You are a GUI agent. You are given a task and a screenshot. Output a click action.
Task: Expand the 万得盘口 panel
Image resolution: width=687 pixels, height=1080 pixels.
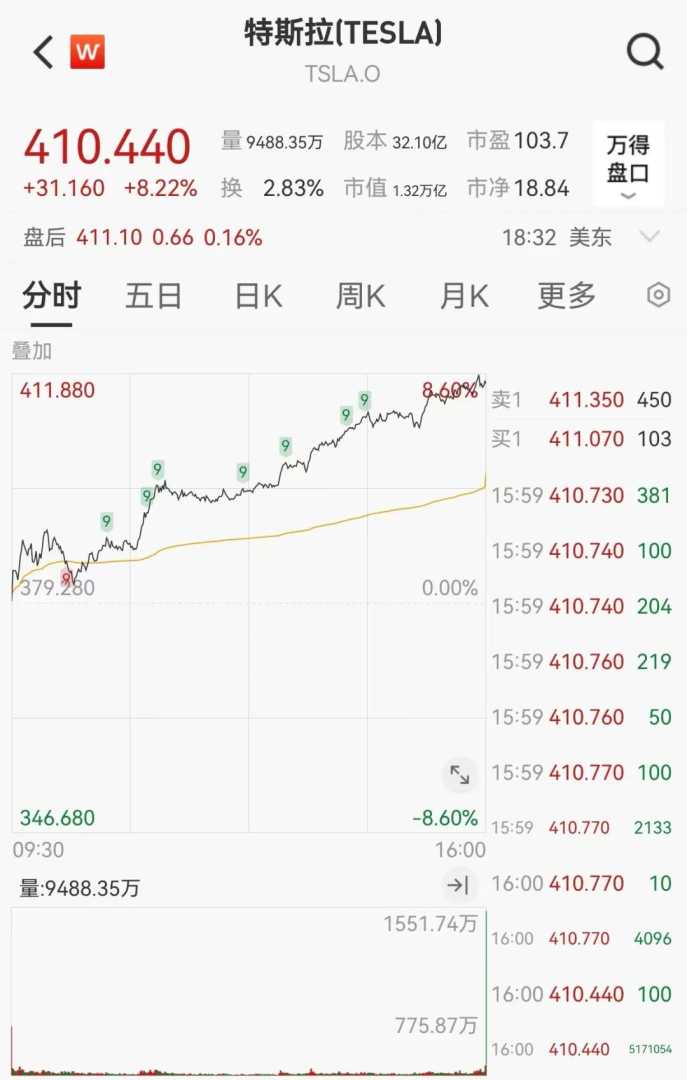[628, 164]
